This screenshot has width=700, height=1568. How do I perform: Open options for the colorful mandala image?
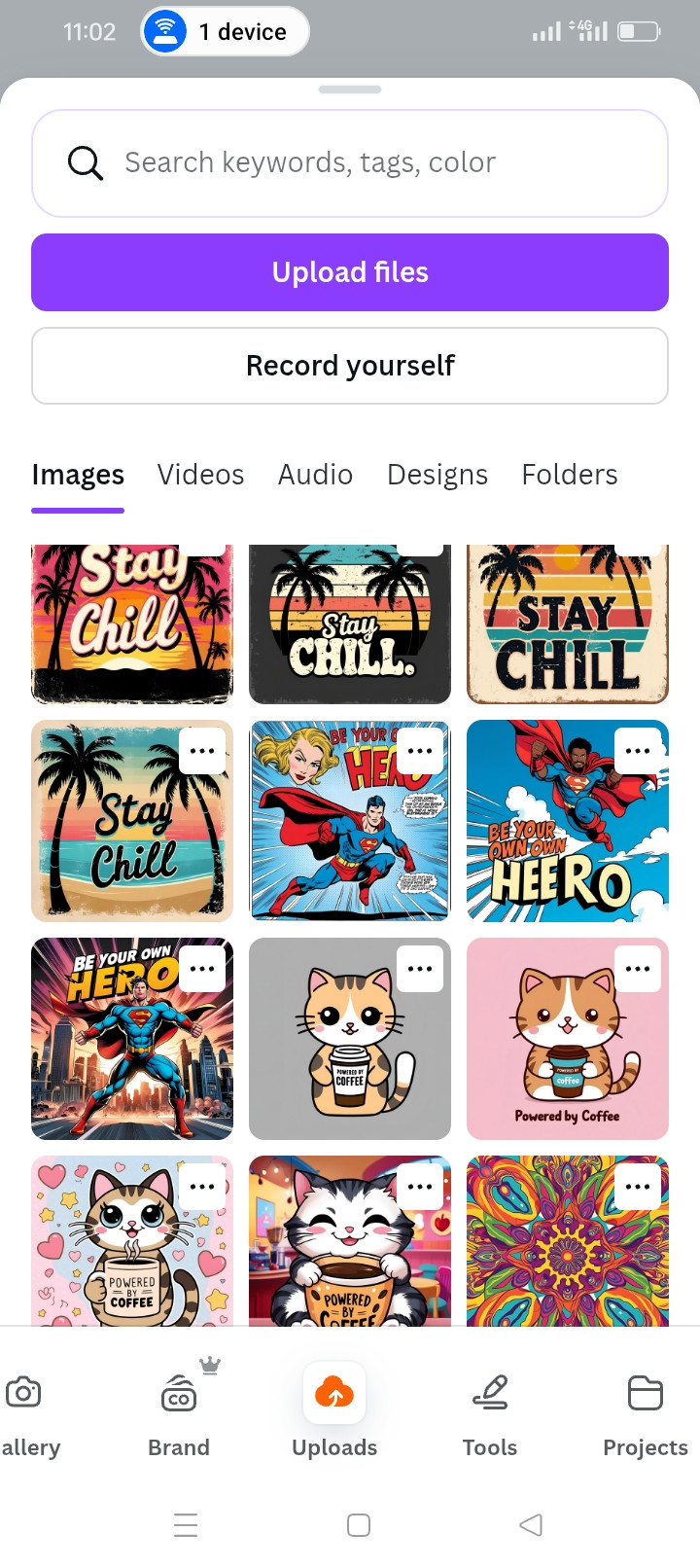[638, 1187]
